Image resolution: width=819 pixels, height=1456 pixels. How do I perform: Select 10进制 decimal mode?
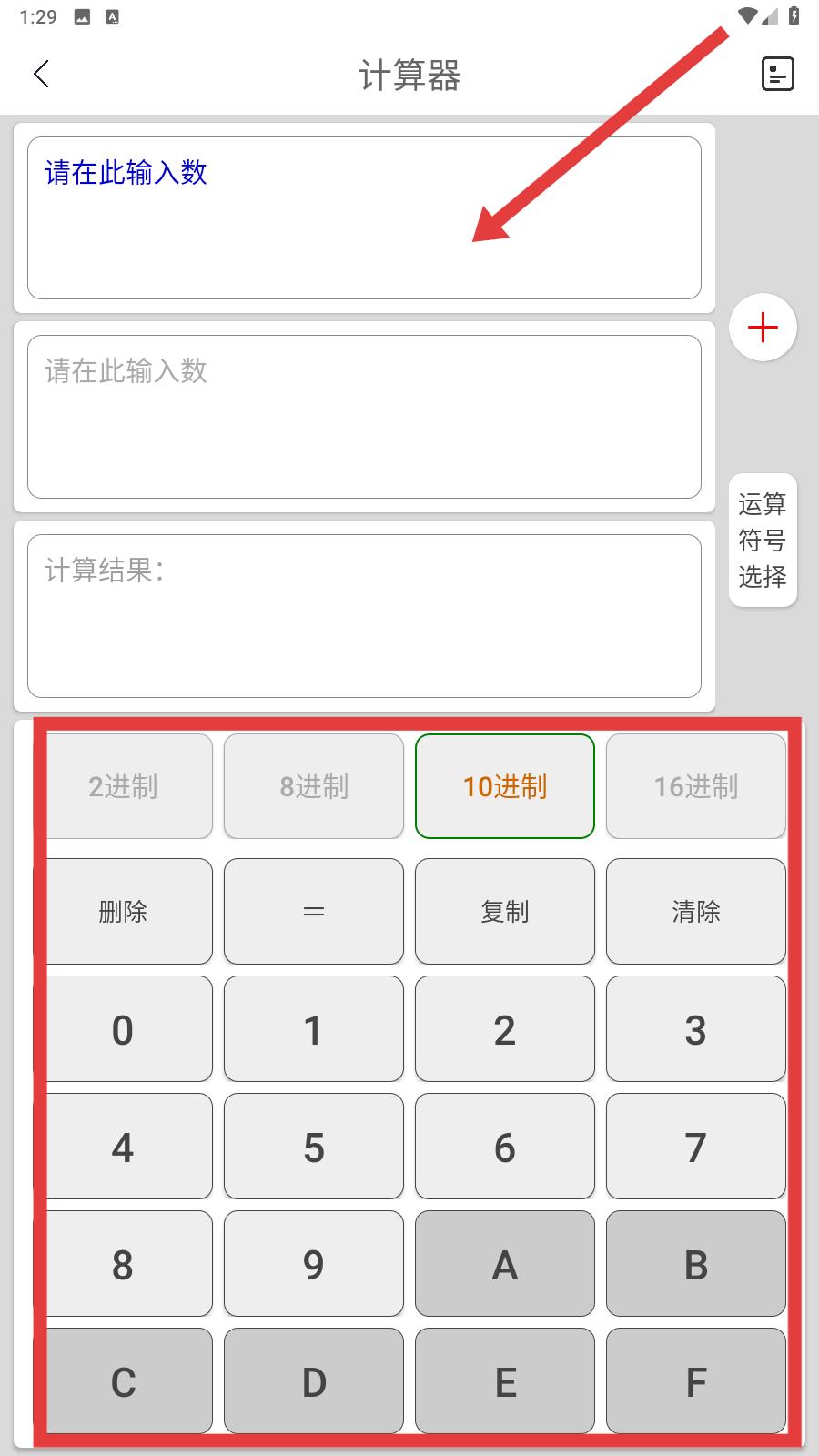click(505, 786)
